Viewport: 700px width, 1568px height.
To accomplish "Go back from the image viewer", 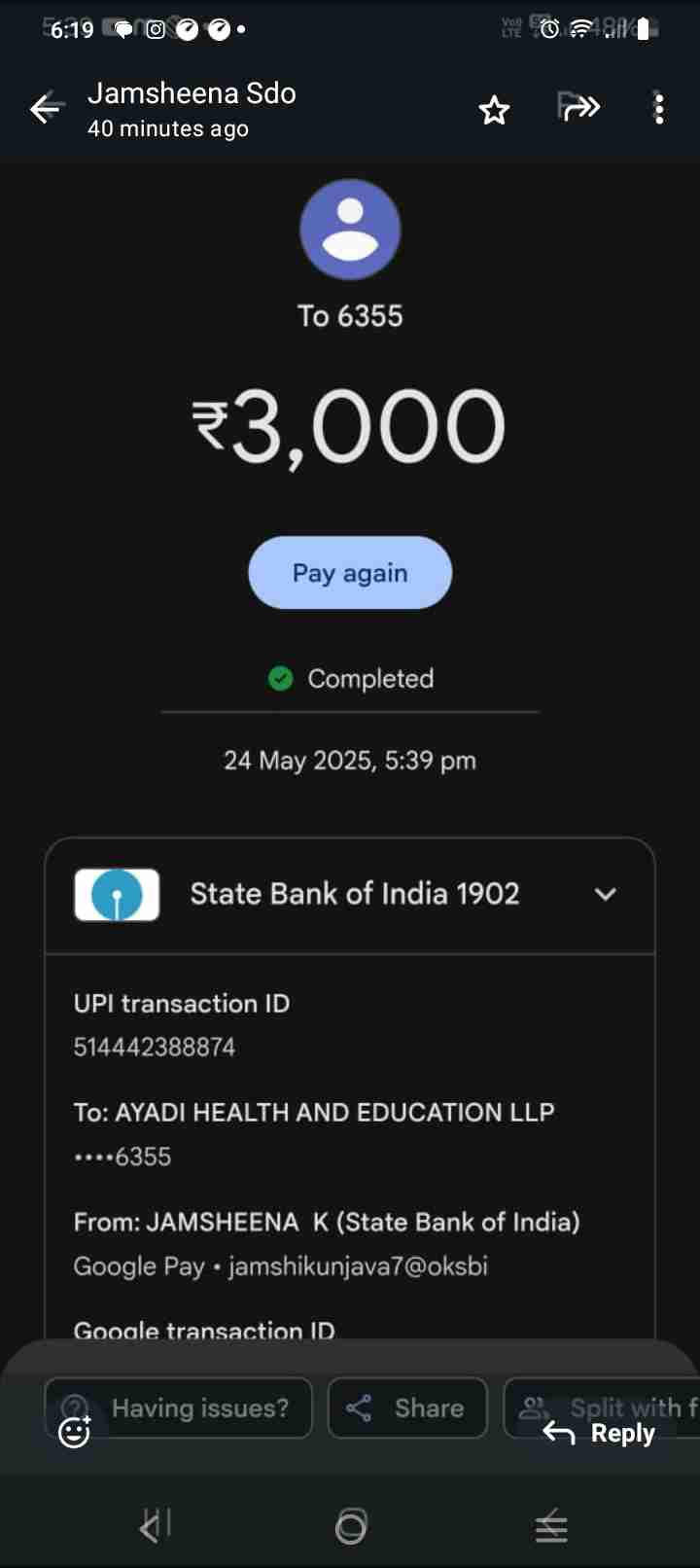I will click(x=46, y=109).
